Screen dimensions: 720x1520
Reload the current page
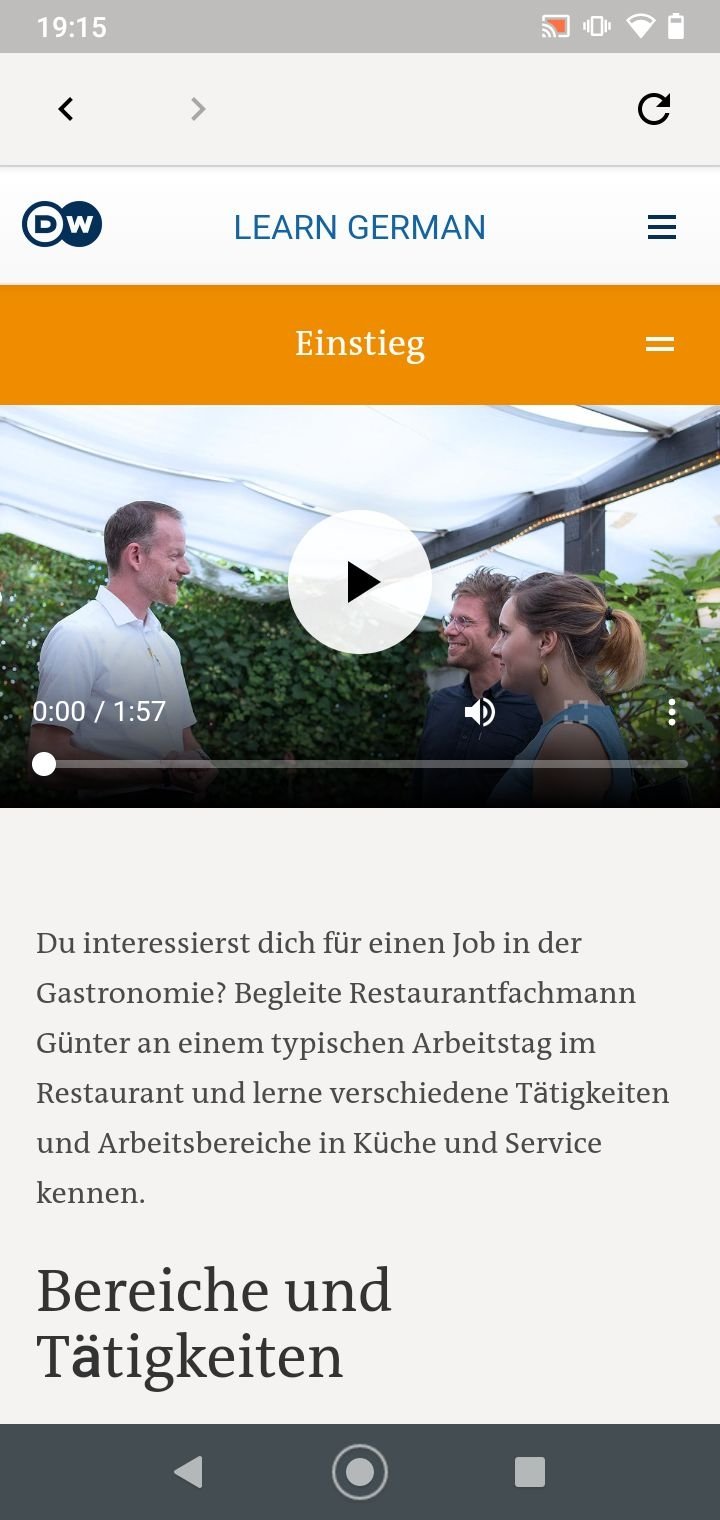tap(653, 109)
